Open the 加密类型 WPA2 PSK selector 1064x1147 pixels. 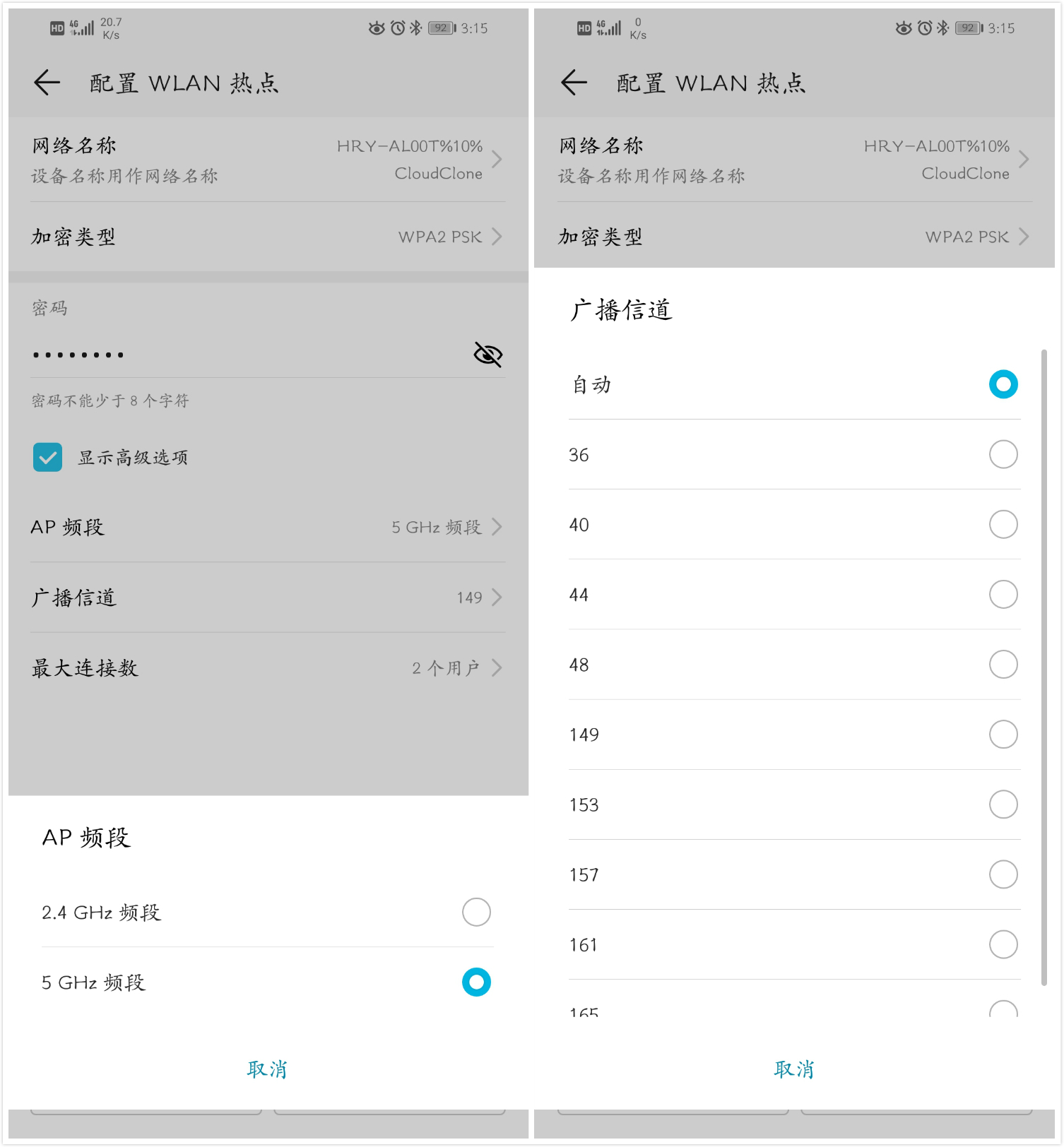click(266, 237)
